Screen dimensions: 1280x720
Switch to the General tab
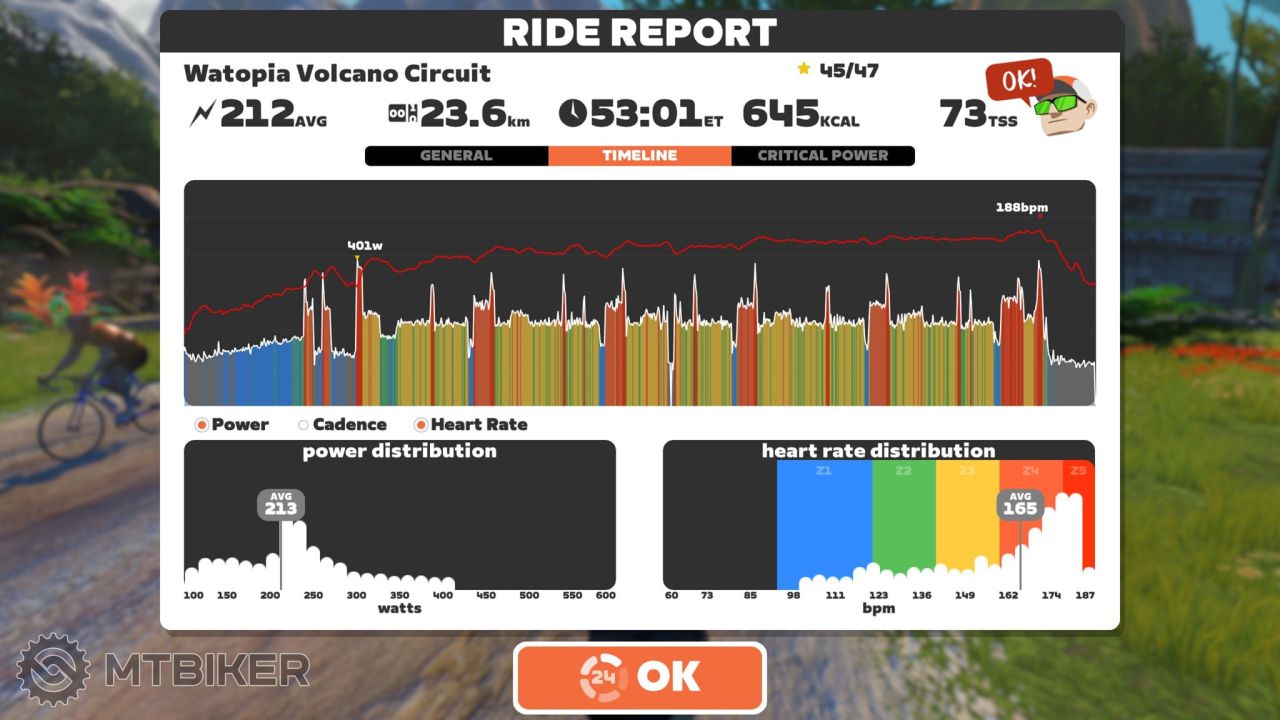pyautogui.click(x=456, y=155)
